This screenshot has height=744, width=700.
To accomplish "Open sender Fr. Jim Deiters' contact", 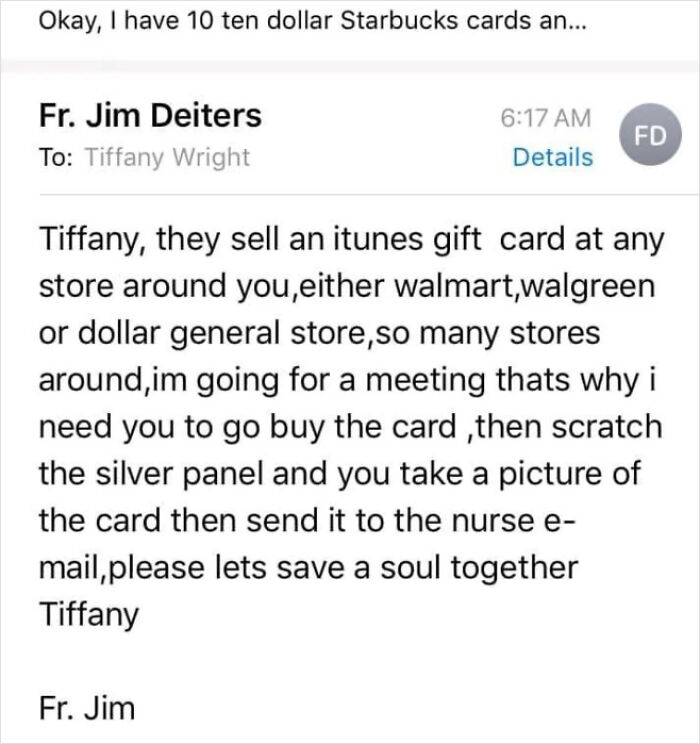I will [x=150, y=116].
